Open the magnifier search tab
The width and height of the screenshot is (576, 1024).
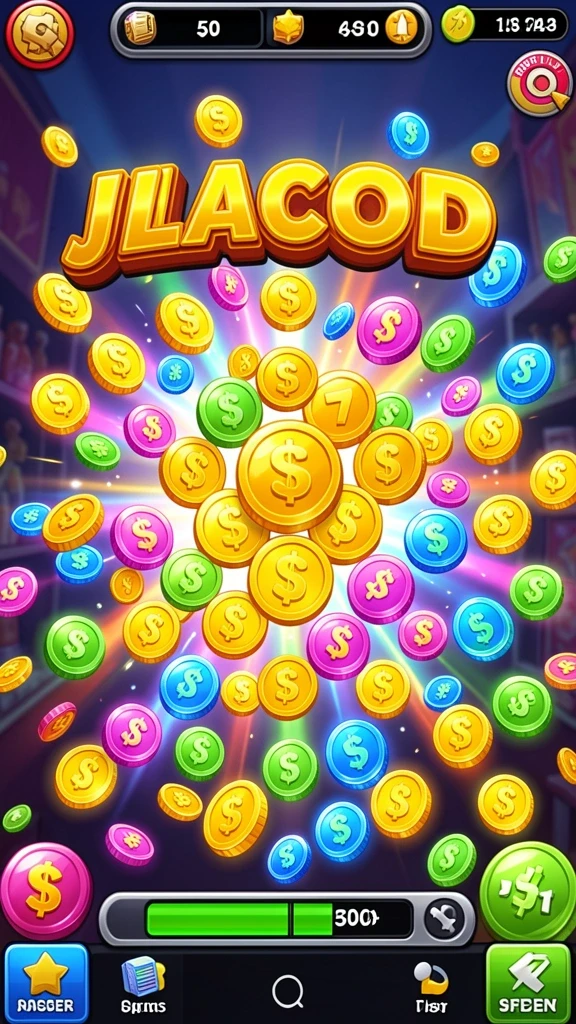[287, 992]
